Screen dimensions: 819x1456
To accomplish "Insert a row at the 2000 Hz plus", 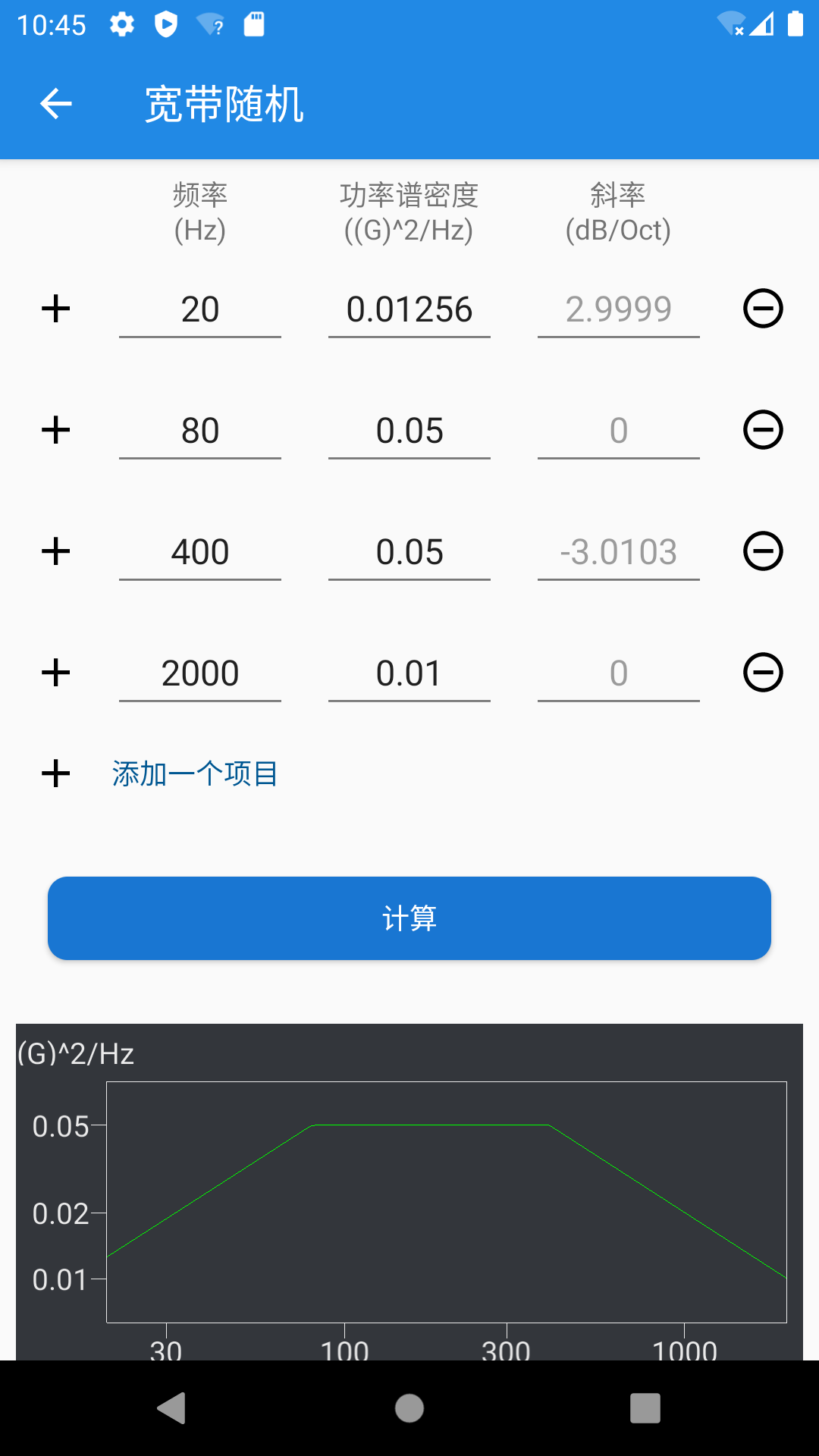I will pyautogui.click(x=56, y=673).
